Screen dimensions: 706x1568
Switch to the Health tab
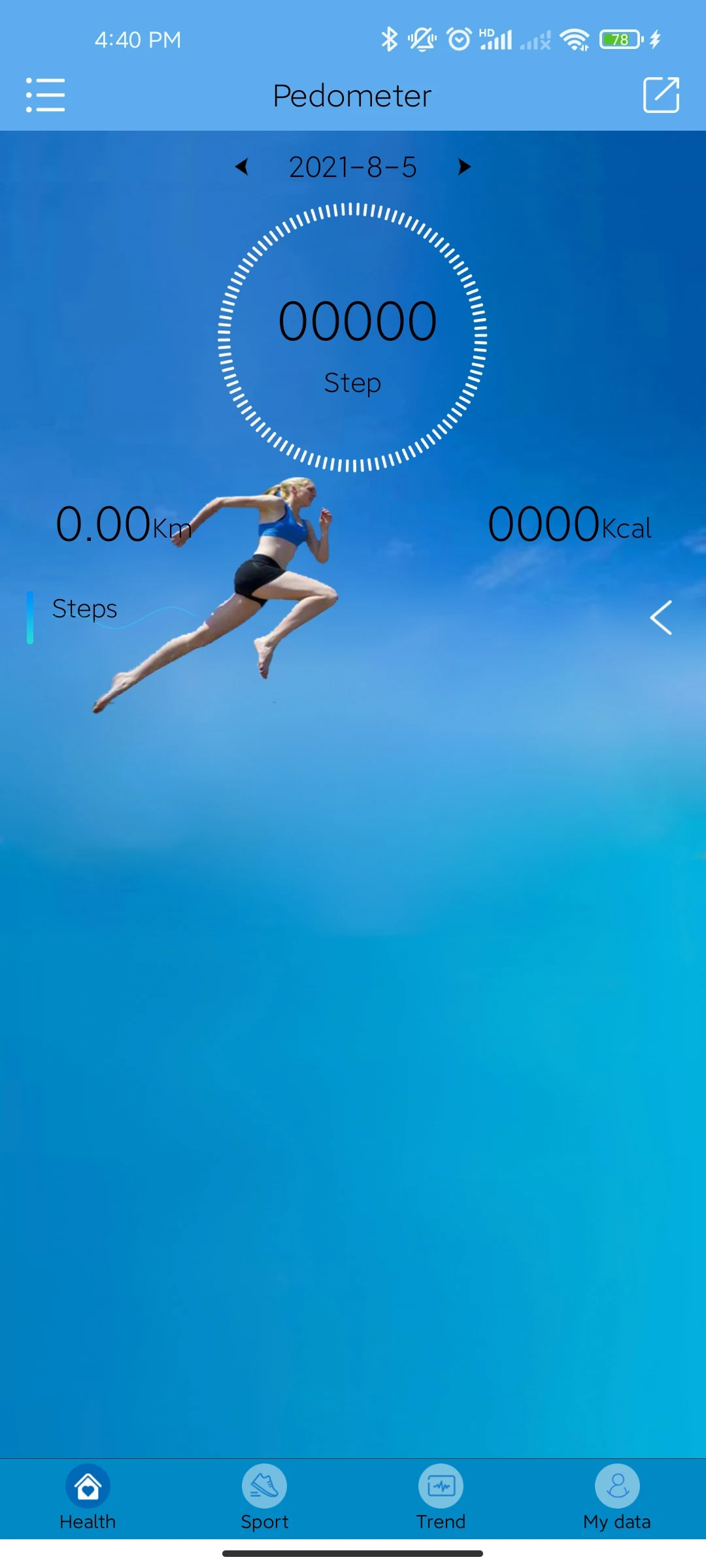click(x=88, y=1497)
